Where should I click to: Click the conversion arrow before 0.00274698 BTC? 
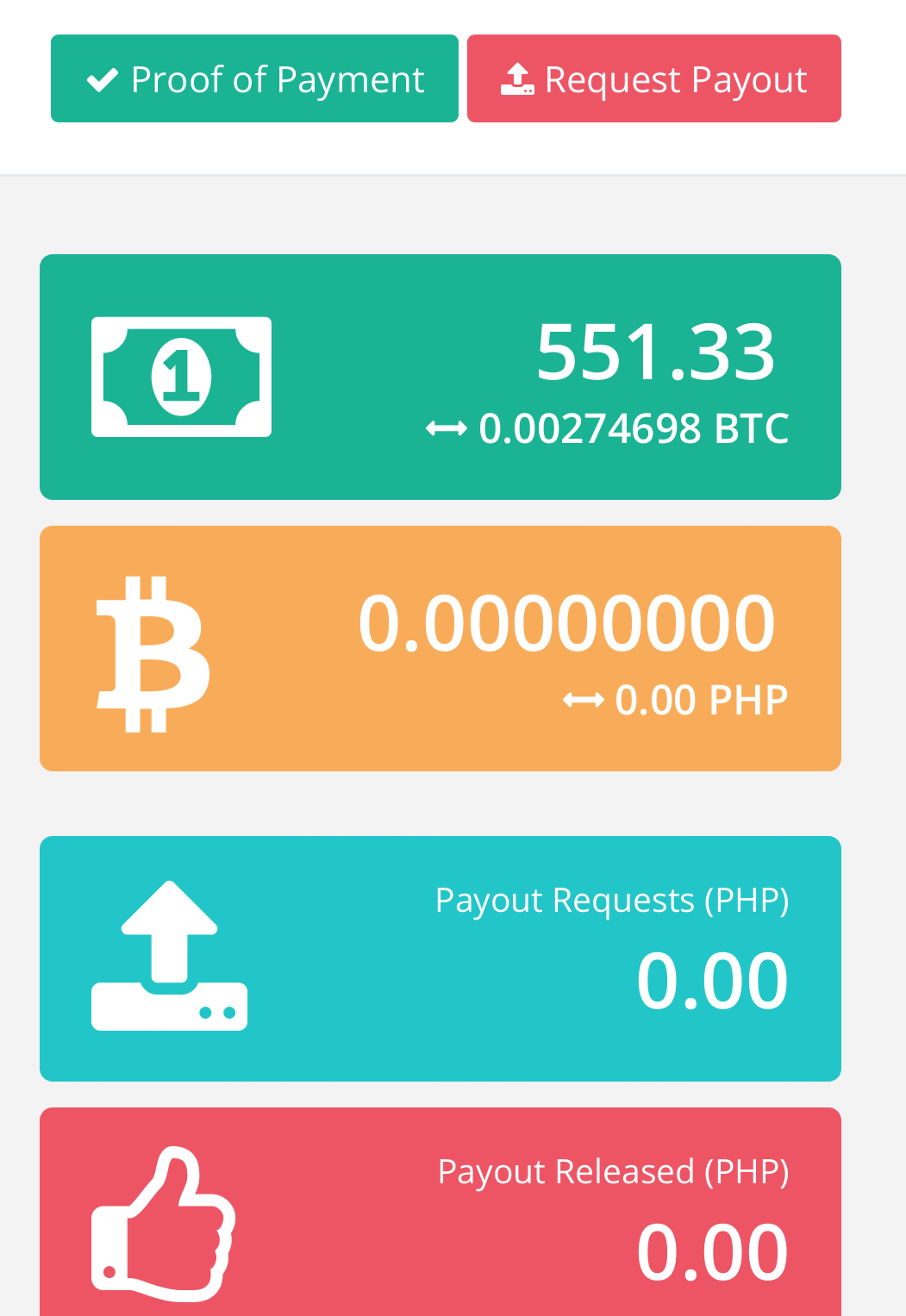point(447,426)
